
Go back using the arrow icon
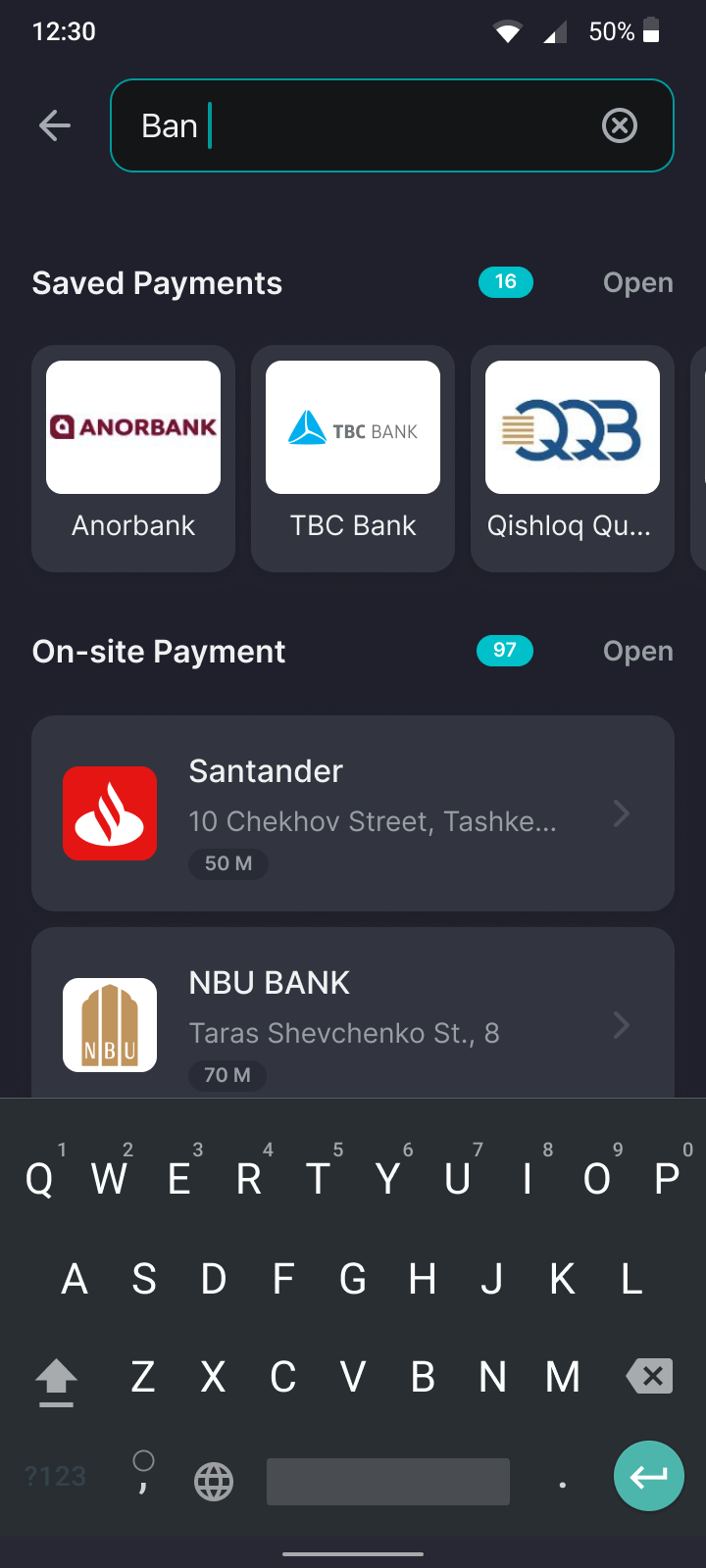coord(55,125)
